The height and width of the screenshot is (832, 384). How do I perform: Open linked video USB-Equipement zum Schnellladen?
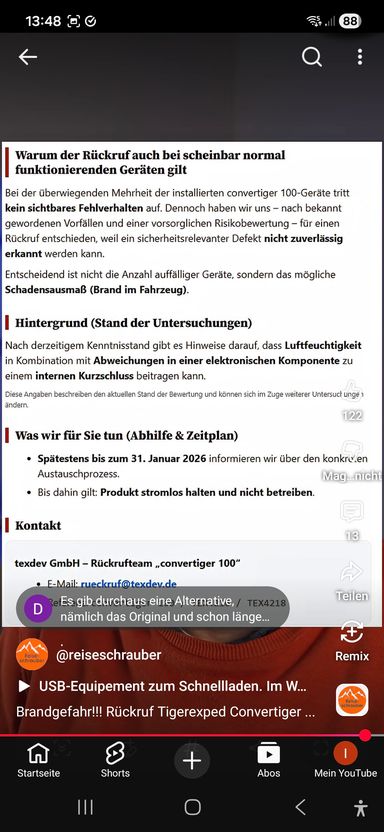[162, 686]
